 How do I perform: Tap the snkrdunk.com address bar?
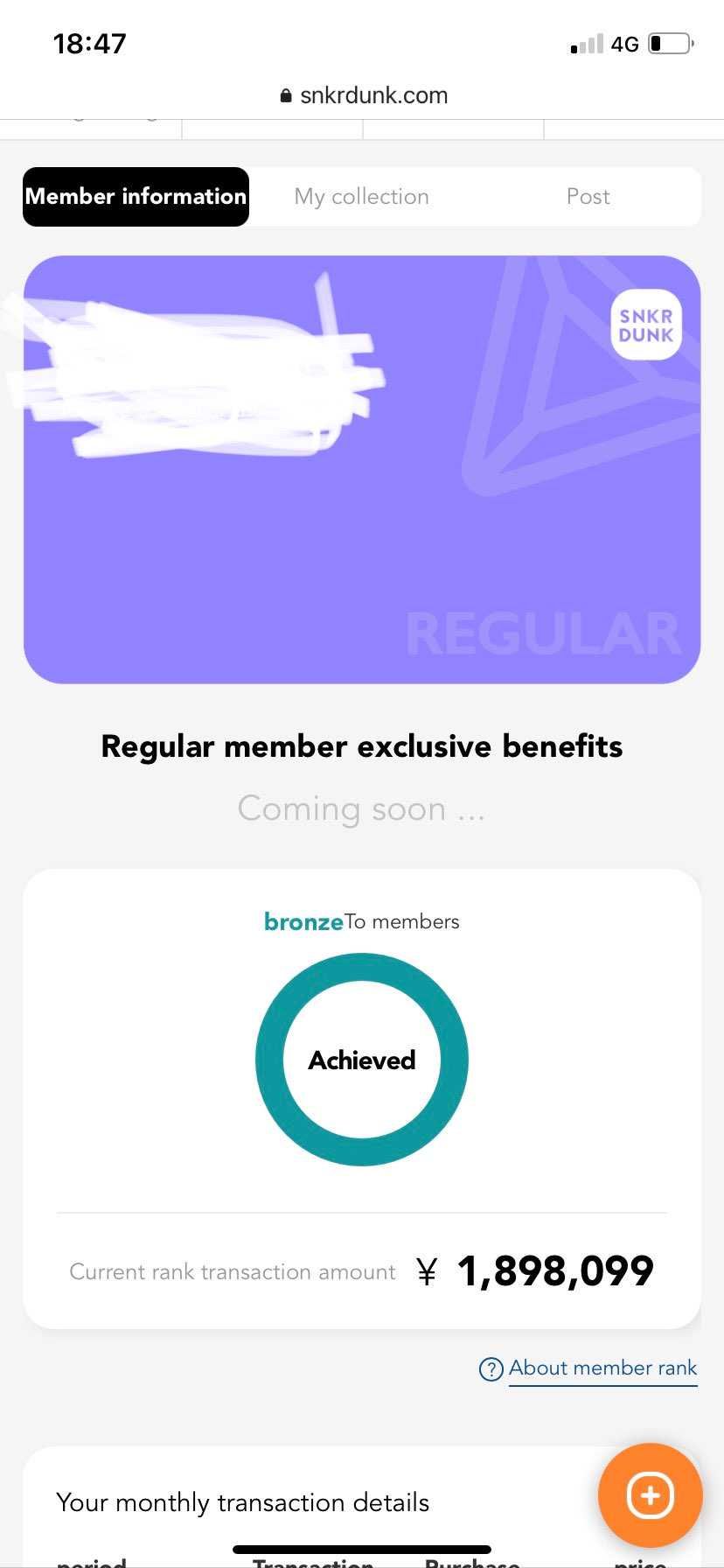click(363, 95)
